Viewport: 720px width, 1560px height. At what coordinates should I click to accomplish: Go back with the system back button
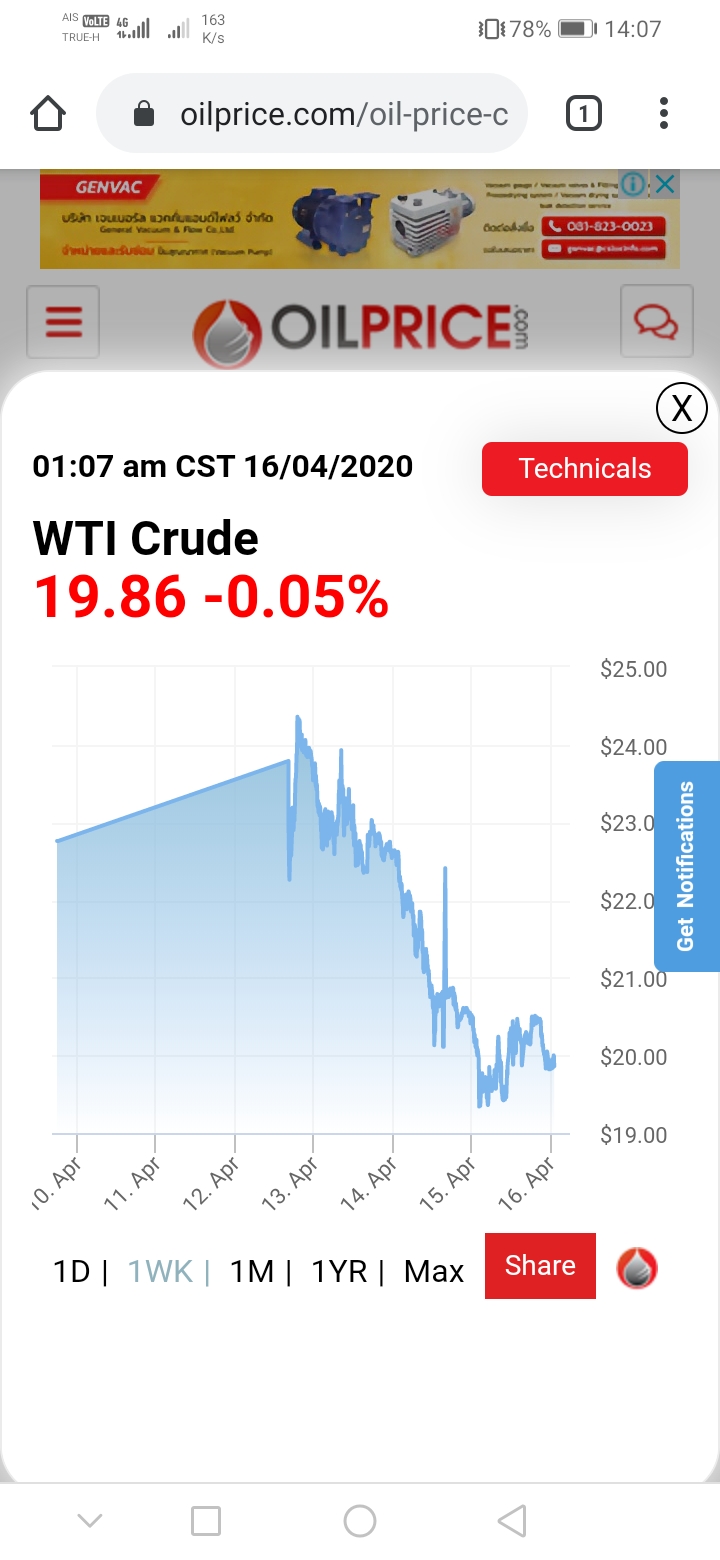(512, 1521)
